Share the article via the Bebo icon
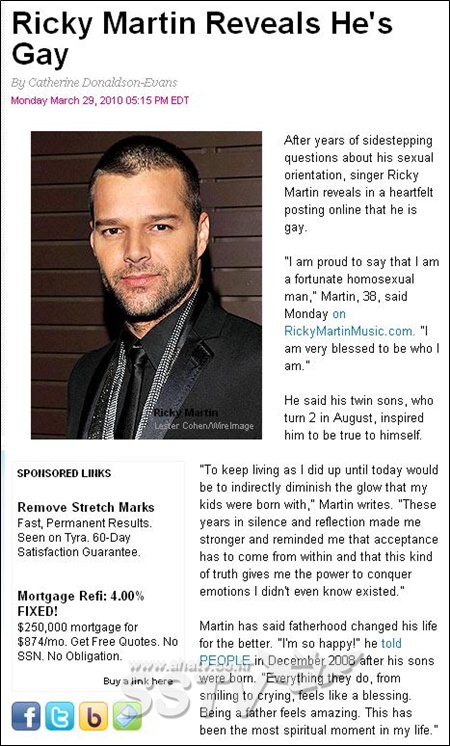 click(93, 716)
